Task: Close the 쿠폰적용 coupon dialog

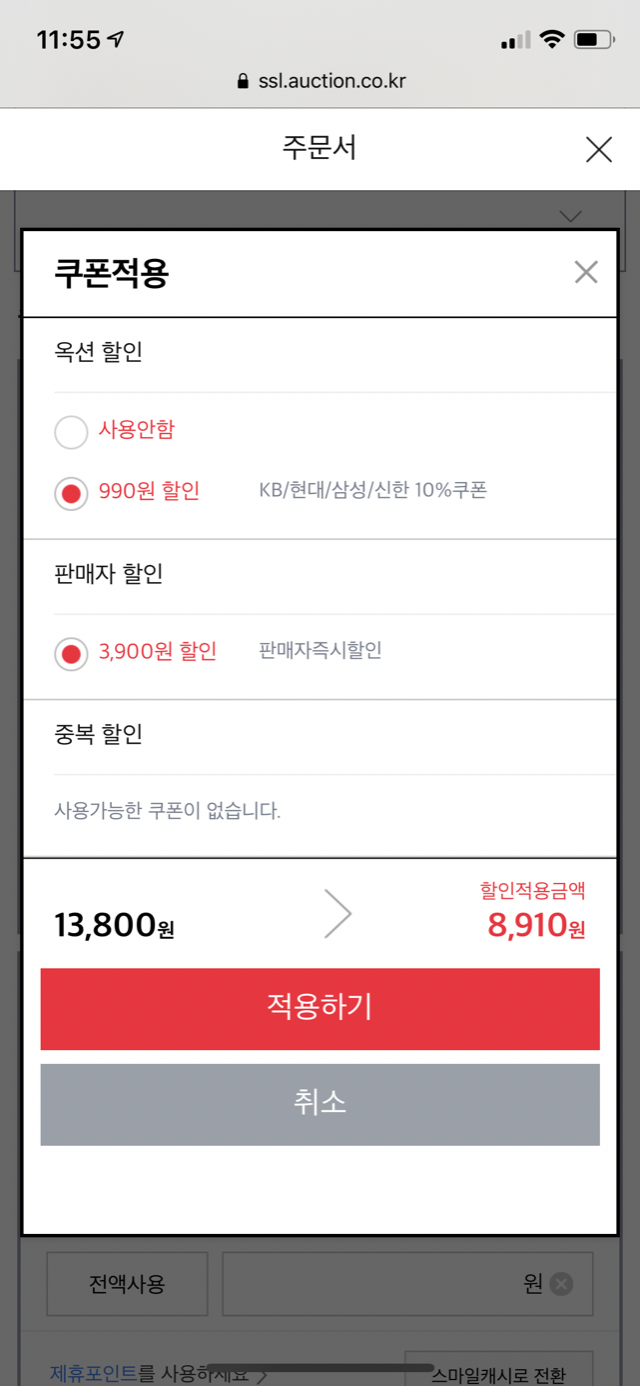Action: 586,272
